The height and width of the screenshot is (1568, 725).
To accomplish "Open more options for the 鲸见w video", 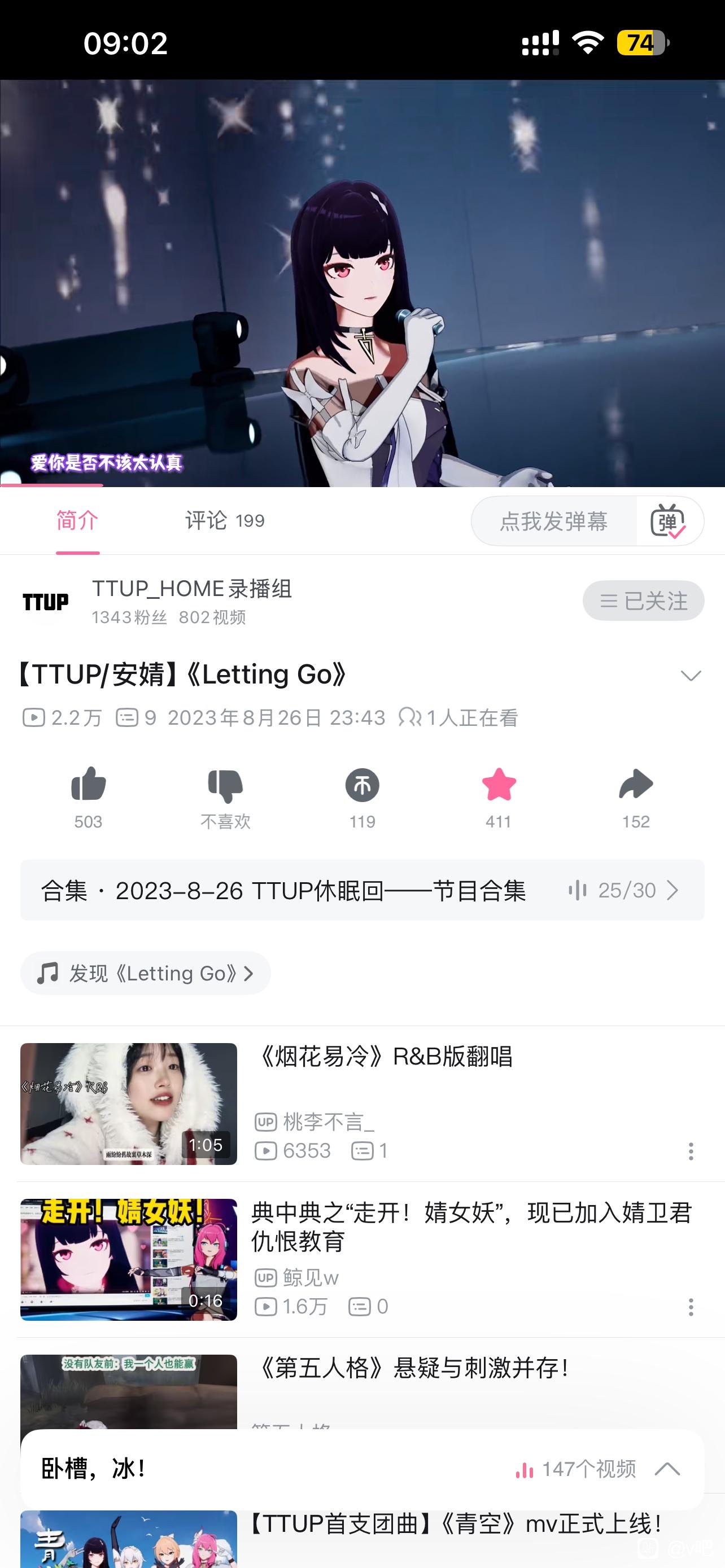I will tap(691, 1307).
